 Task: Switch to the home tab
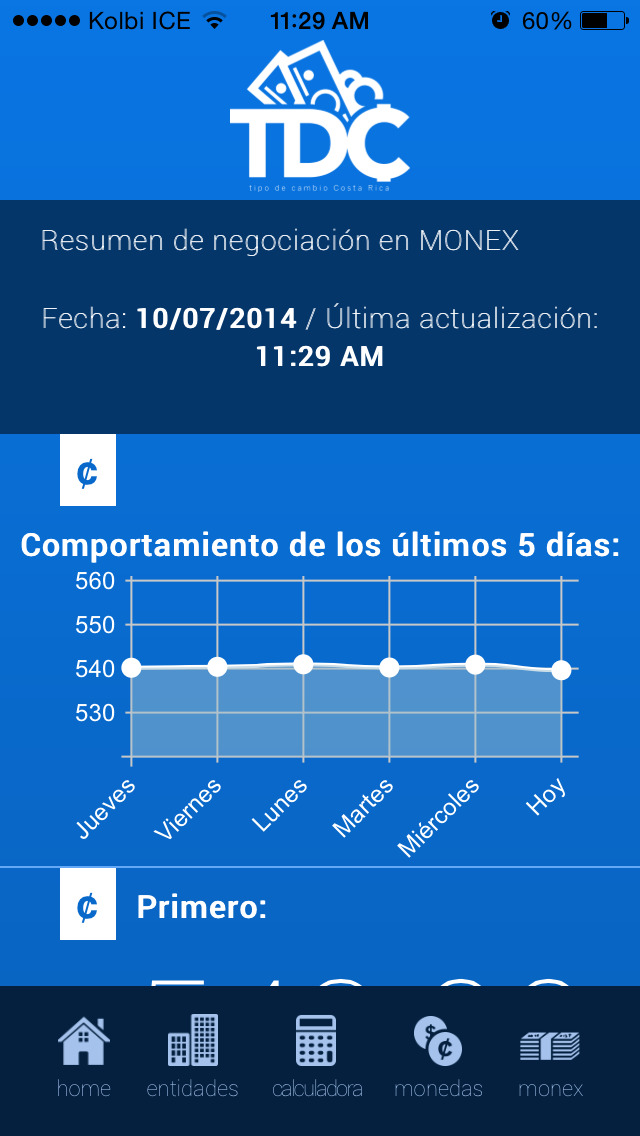coord(83,1057)
